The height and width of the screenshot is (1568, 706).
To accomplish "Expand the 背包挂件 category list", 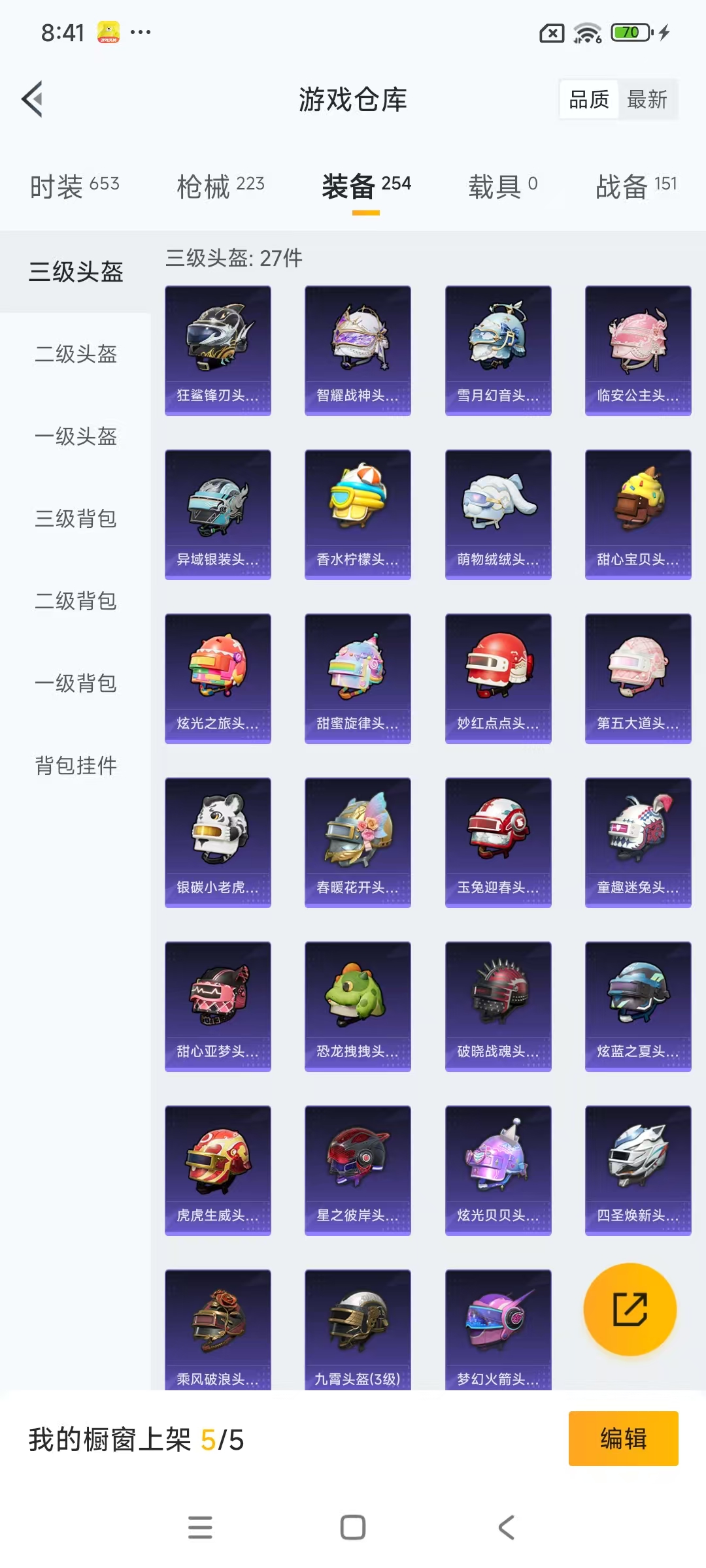I will pyautogui.click(x=75, y=766).
